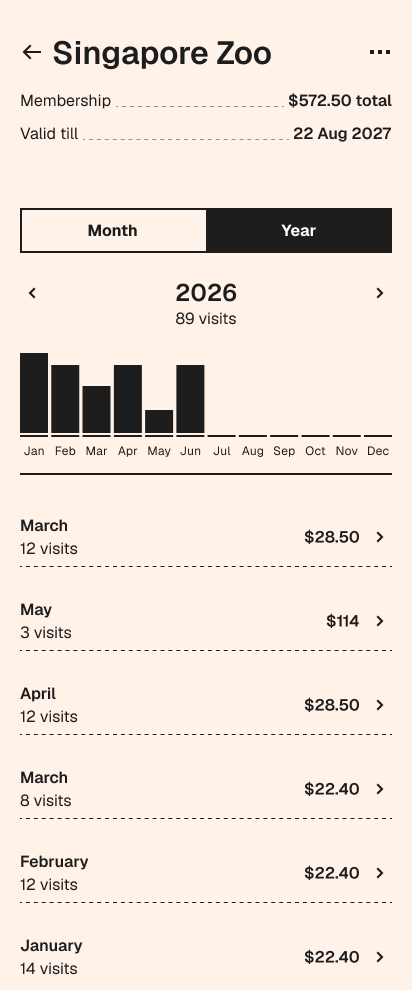The image size is (412, 990).
Task: Tap the Jan bar in the chart
Action: pos(34,394)
